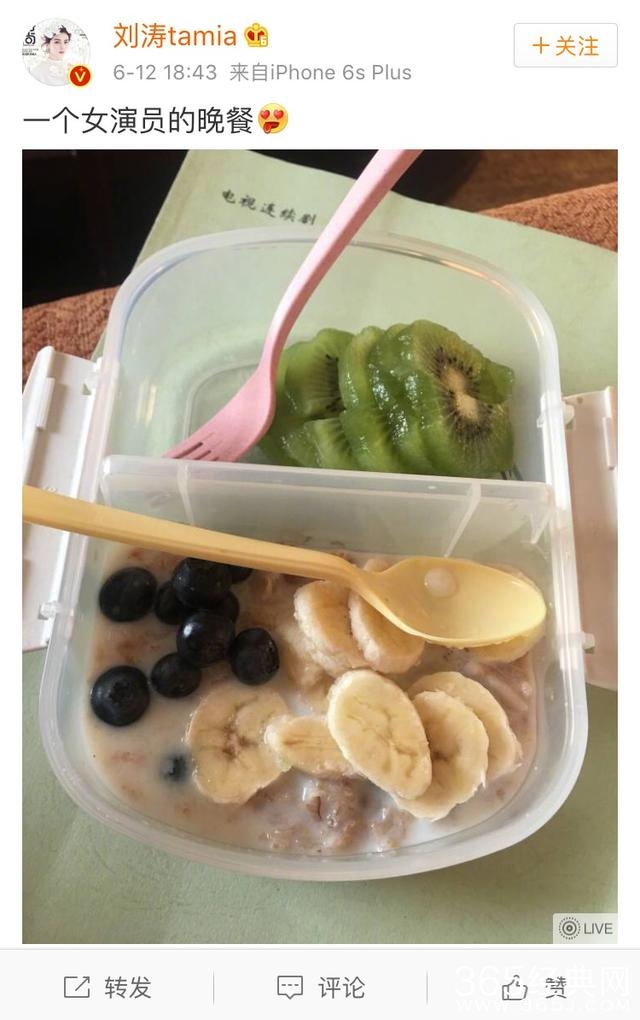Viewport: 640px width, 1020px height.
Task: Open the 刘涛tamia username link
Action: coord(175,37)
